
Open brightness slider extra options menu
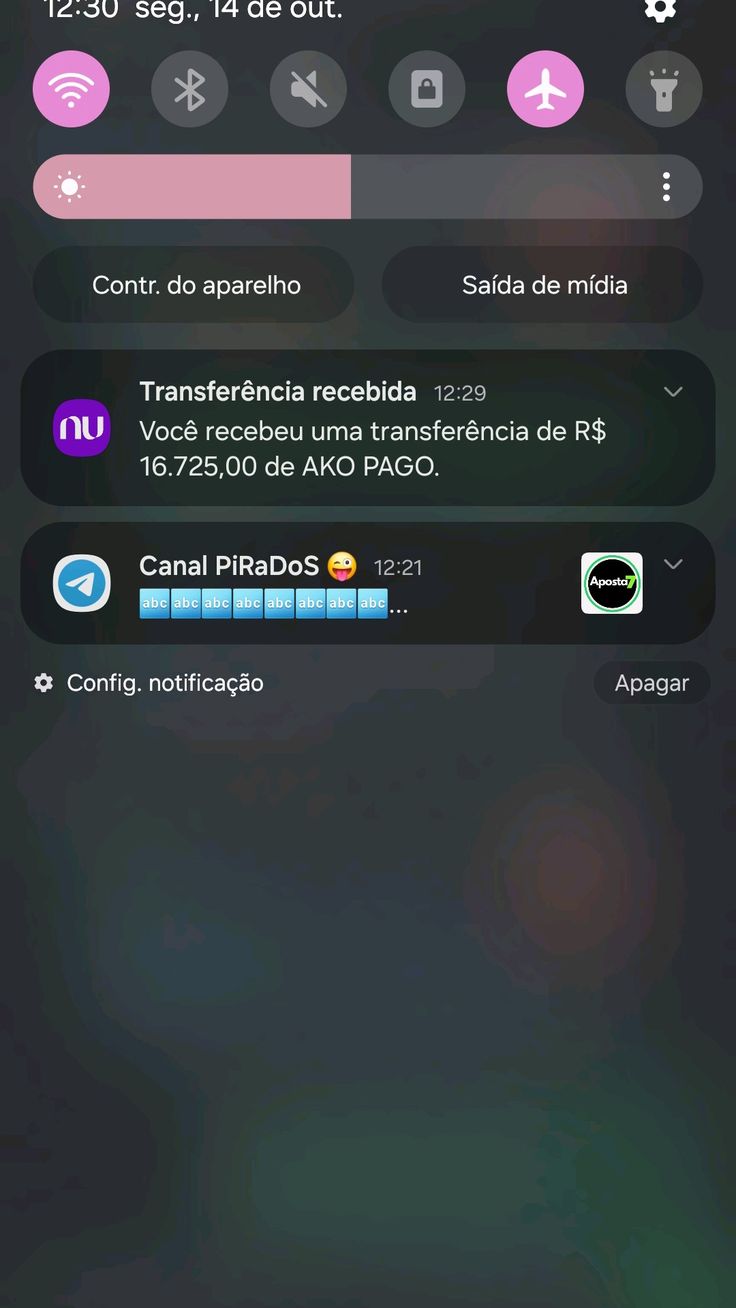coord(666,186)
